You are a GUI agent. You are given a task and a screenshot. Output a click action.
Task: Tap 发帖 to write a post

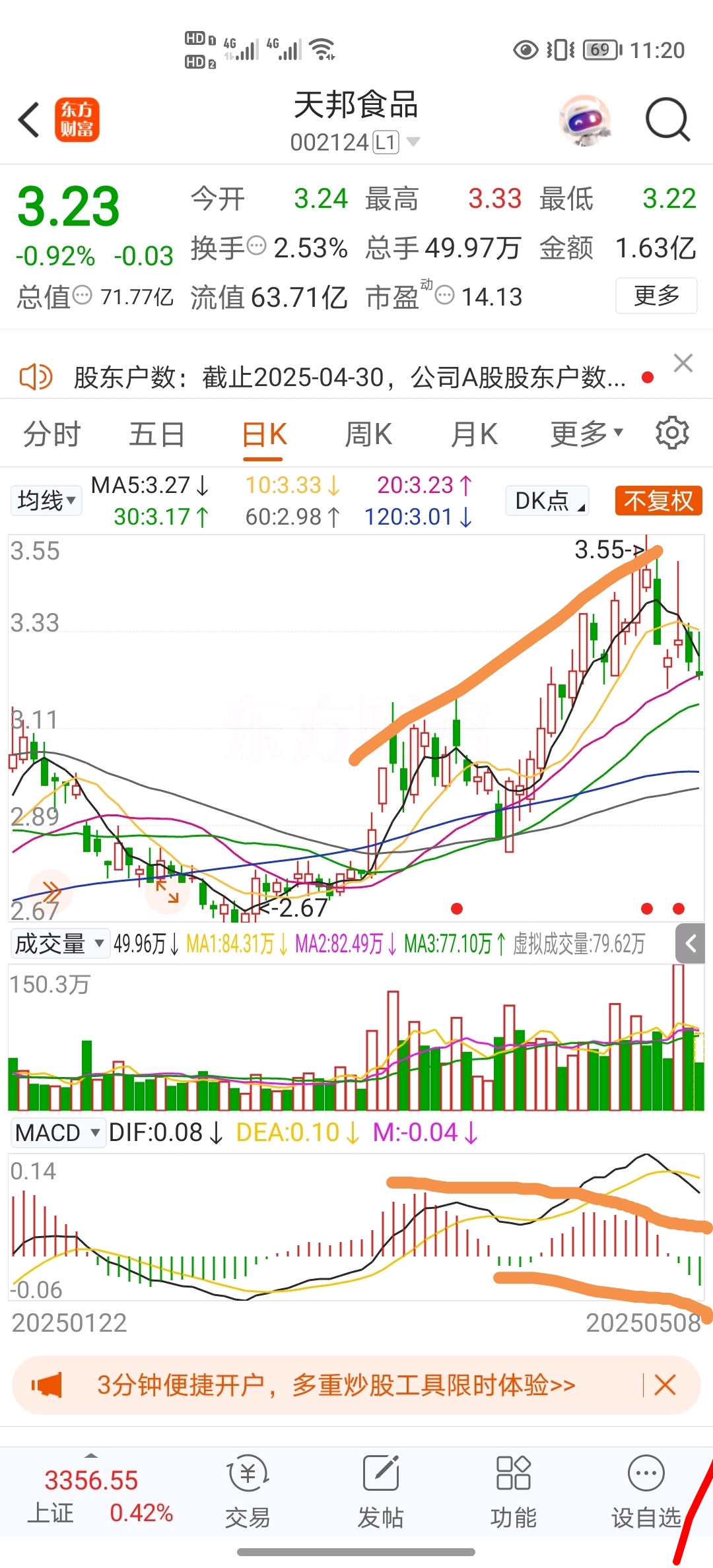tap(380, 1491)
